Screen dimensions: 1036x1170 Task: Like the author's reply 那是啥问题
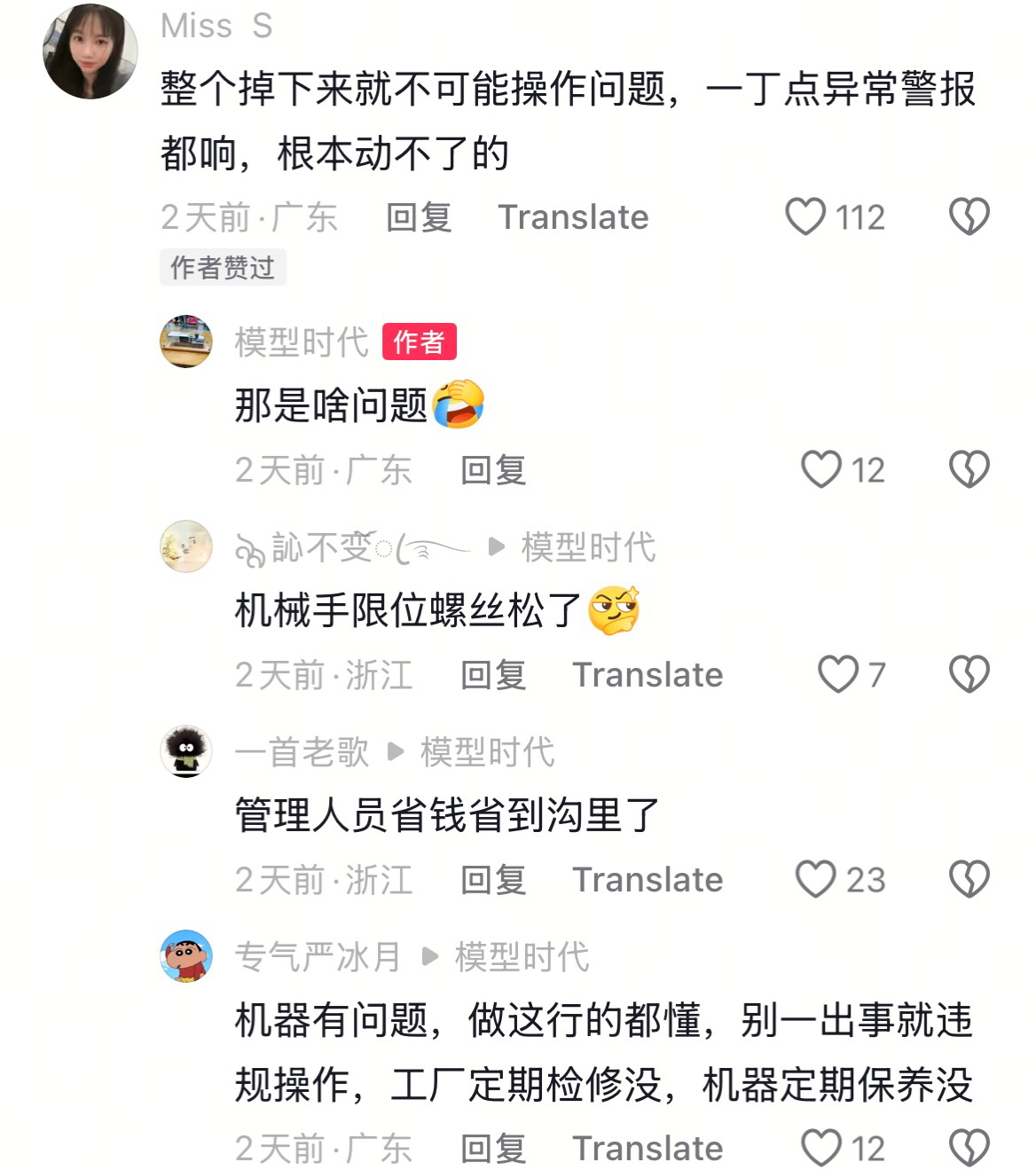pos(821,469)
